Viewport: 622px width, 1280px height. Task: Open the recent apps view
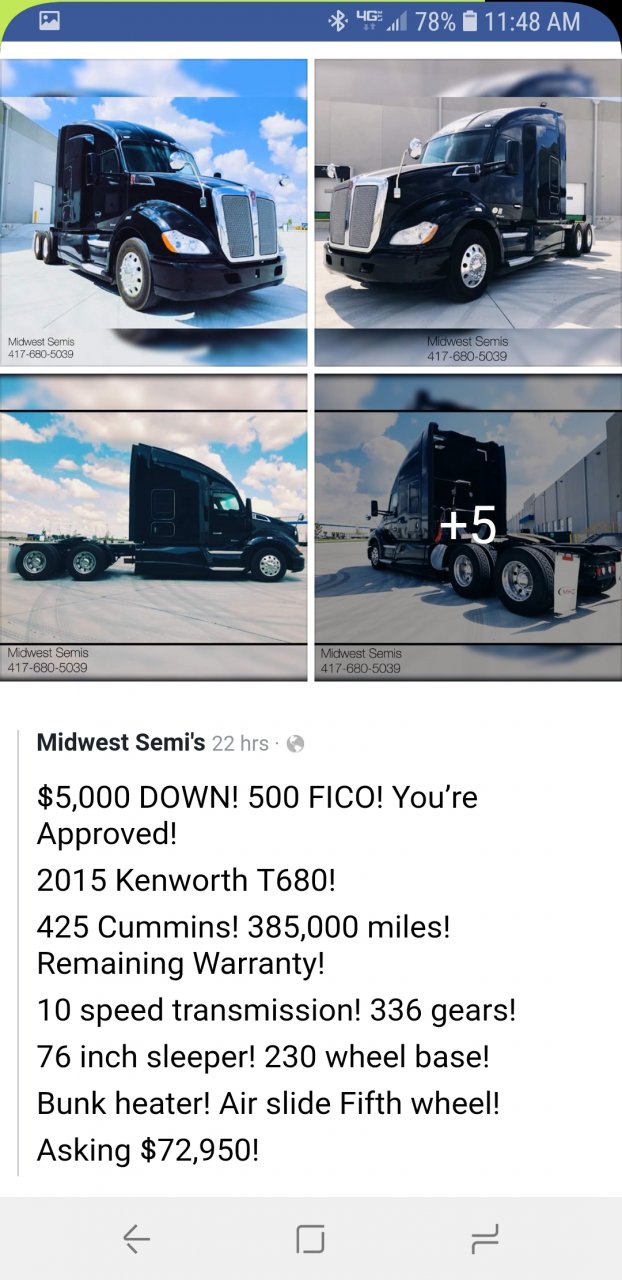(x=485, y=1239)
